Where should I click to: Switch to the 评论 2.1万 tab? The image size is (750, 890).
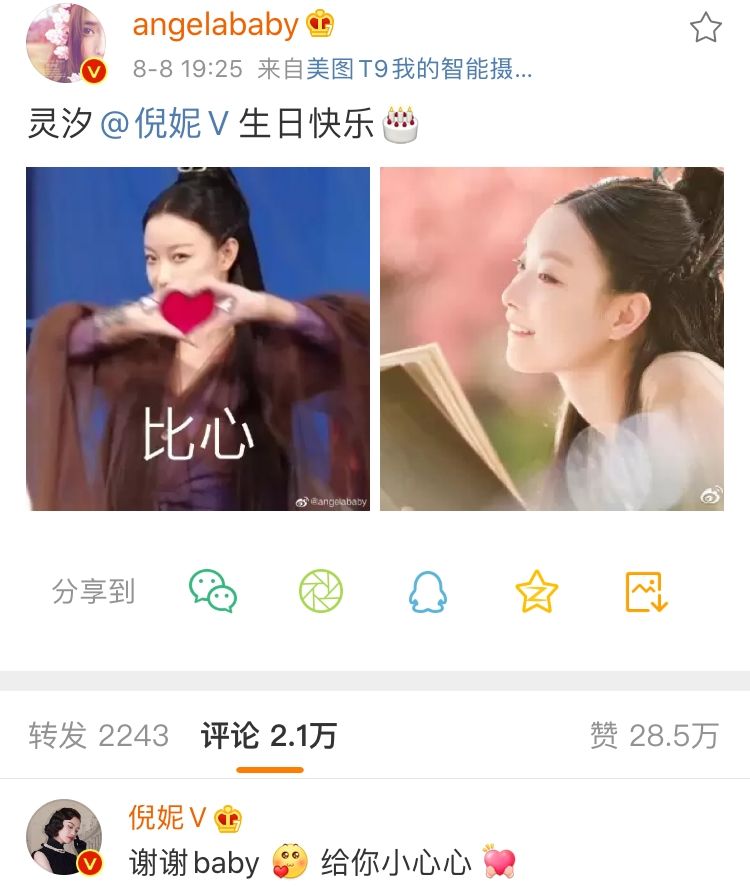point(269,737)
